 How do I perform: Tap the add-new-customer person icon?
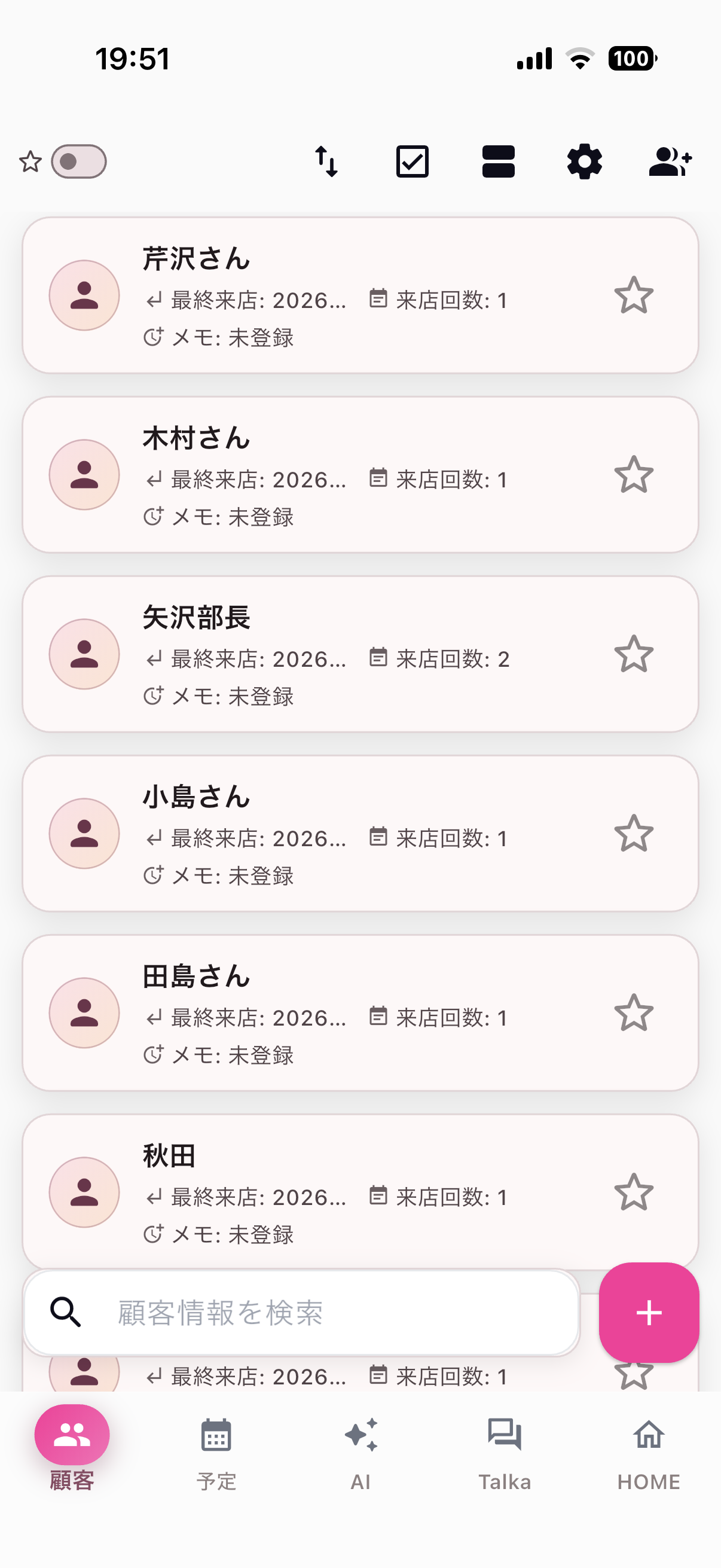coord(669,161)
